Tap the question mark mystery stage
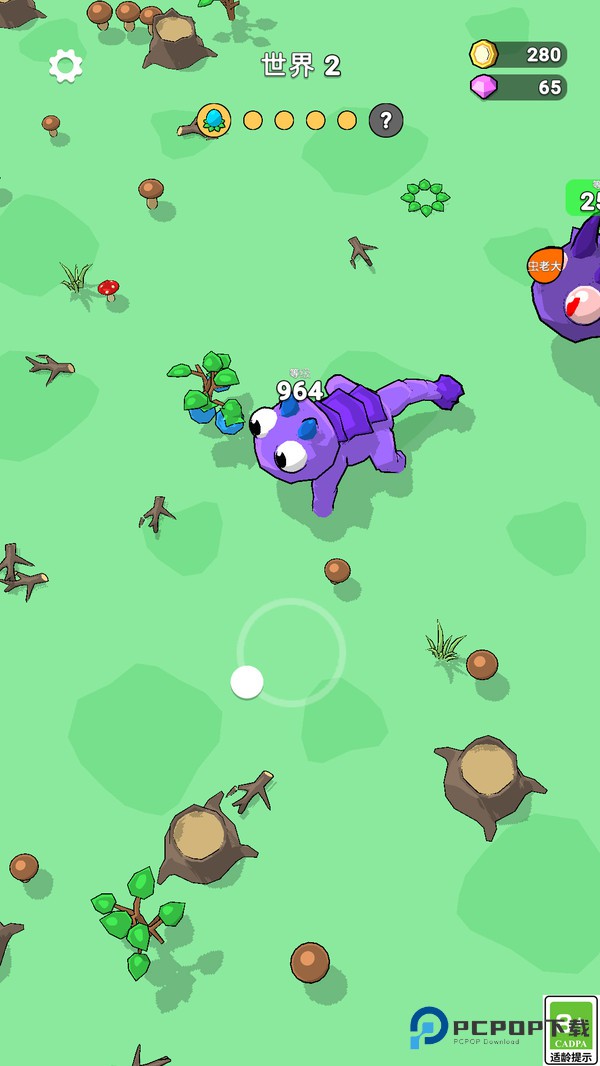 [x=386, y=121]
